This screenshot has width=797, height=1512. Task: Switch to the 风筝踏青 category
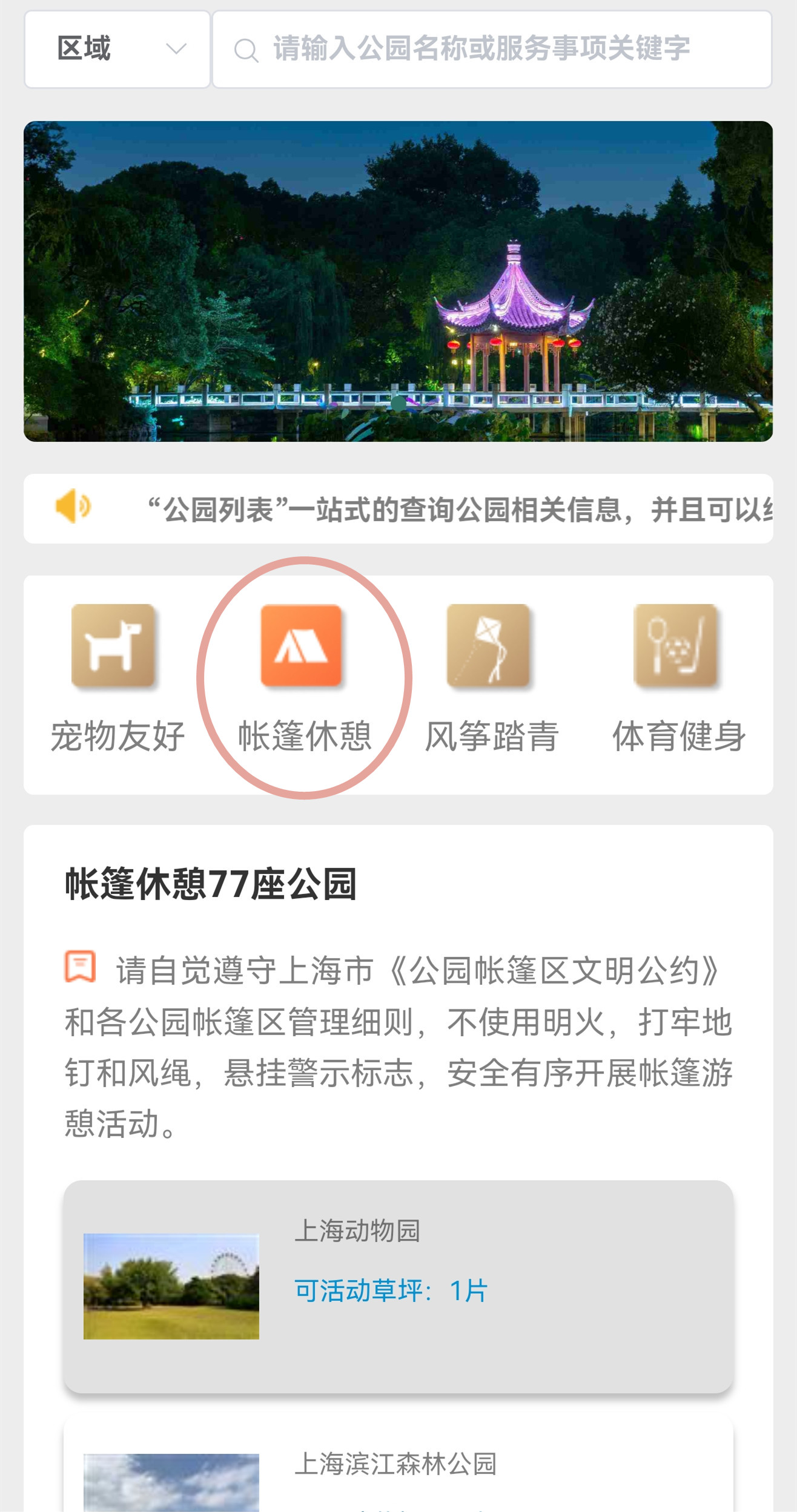[491, 679]
